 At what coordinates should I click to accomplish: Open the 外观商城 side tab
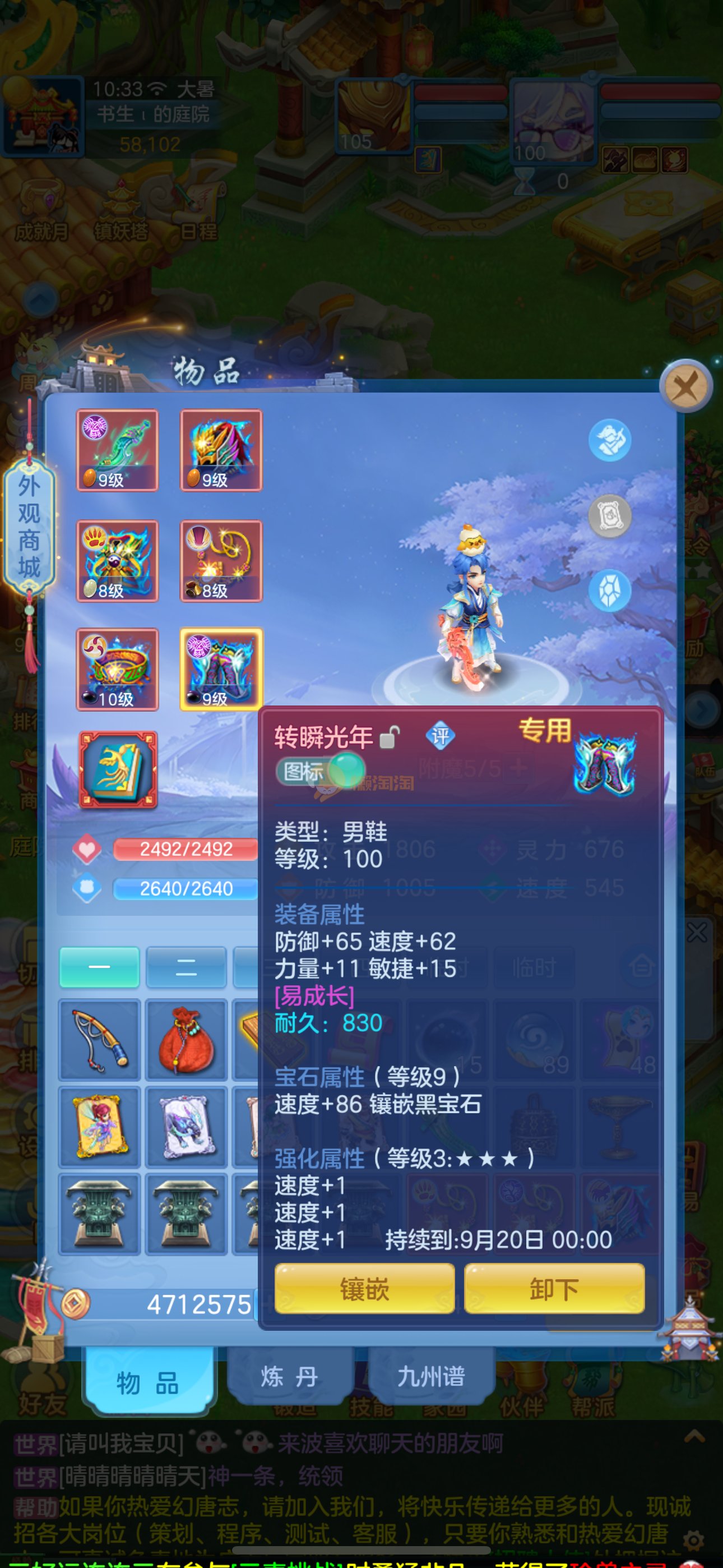click(x=29, y=527)
